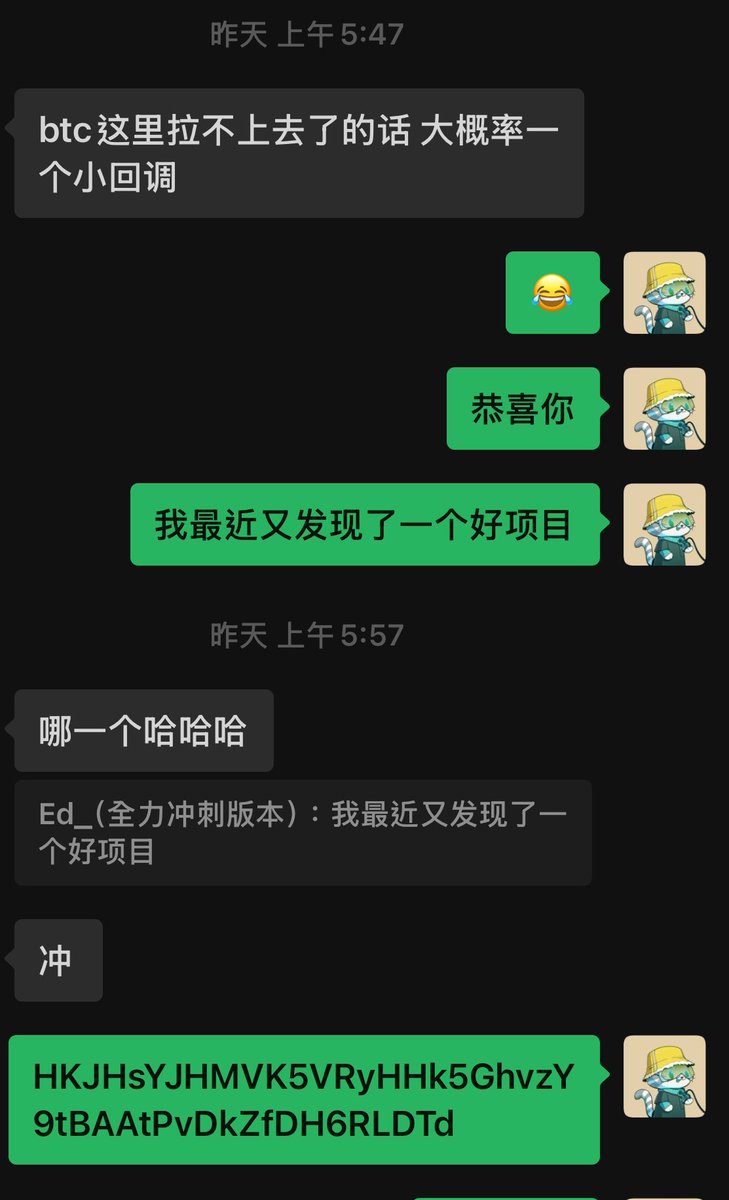729x1200 pixels.
Task: Open the sender's avatar beside the laughing emoji message
Action: (664, 292)
